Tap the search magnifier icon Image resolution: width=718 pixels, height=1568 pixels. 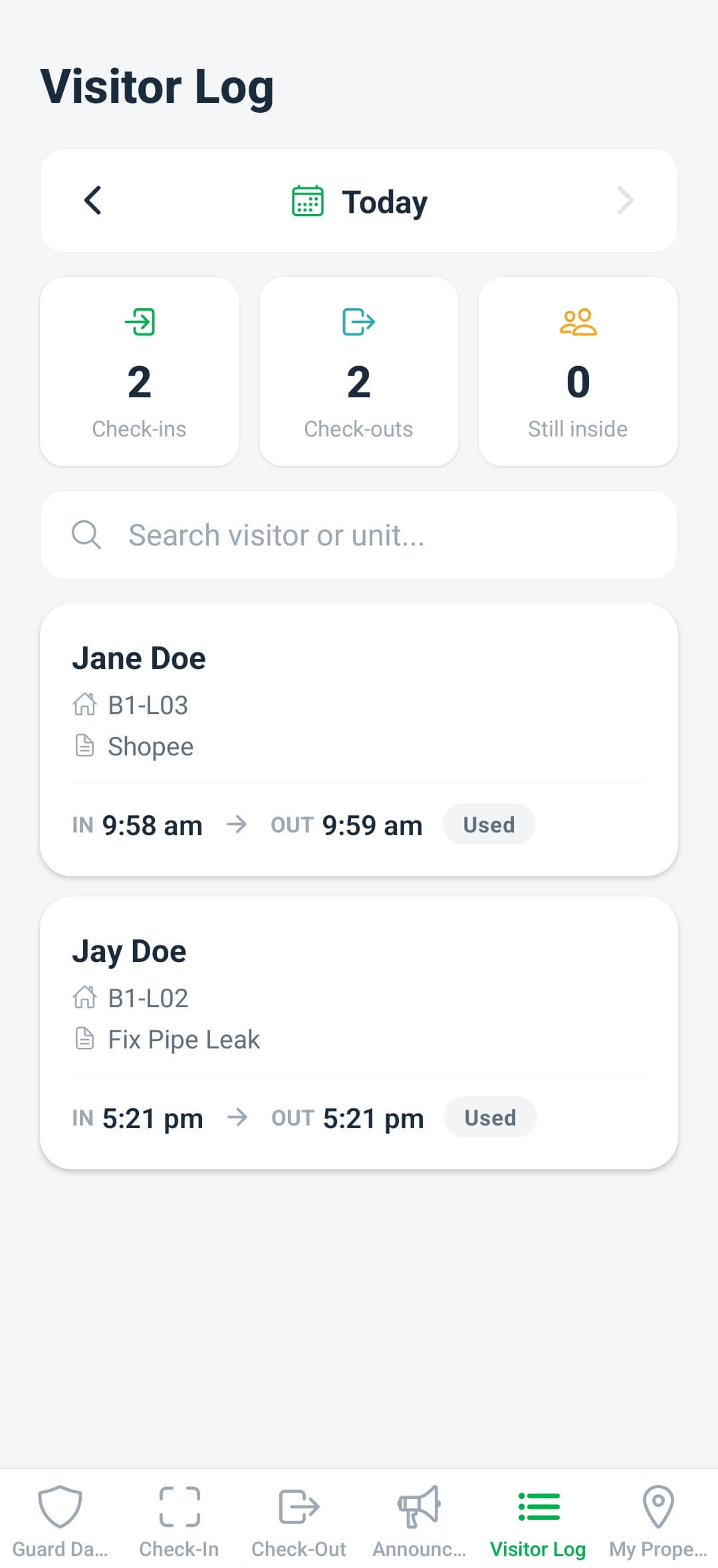[x=87, y=534]
